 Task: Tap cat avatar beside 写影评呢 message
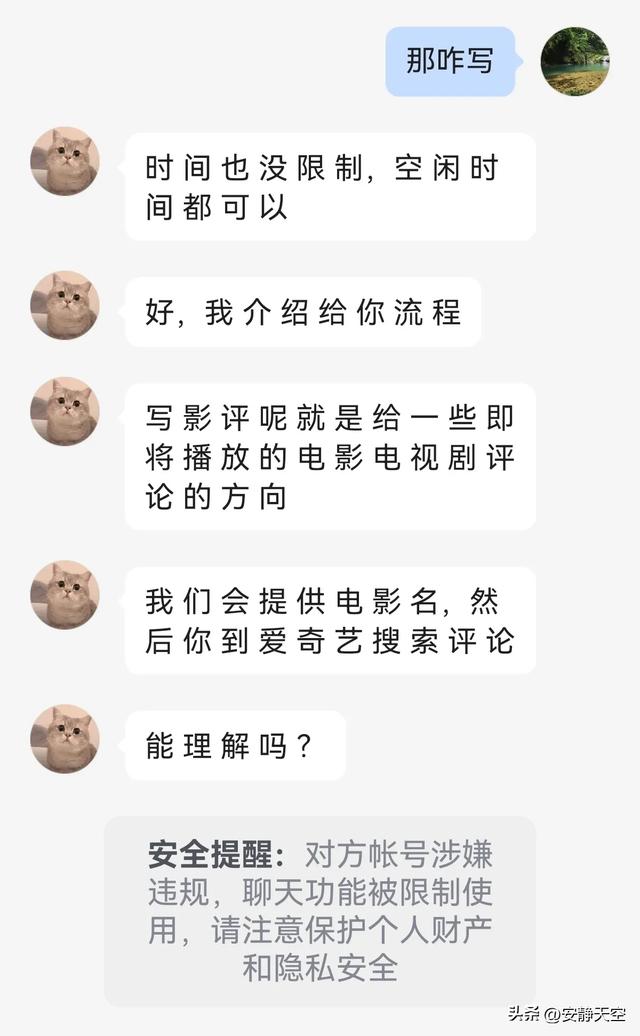coord(65,411)
